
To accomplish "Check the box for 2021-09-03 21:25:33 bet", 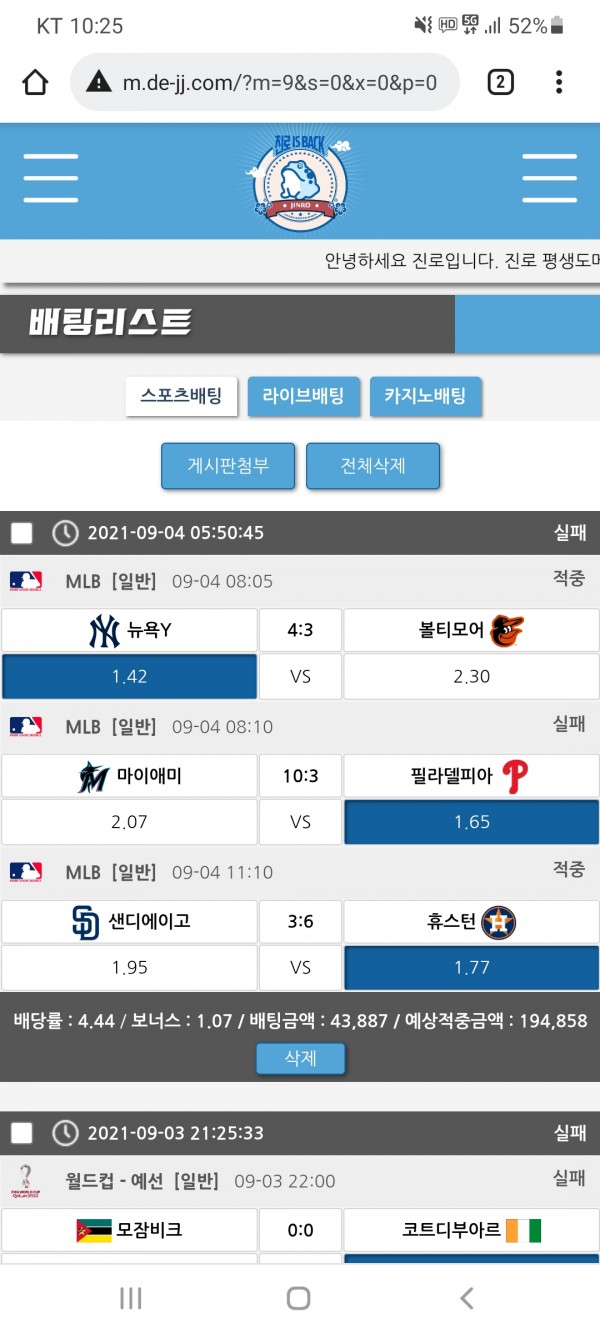I will tap(22, 1133).
